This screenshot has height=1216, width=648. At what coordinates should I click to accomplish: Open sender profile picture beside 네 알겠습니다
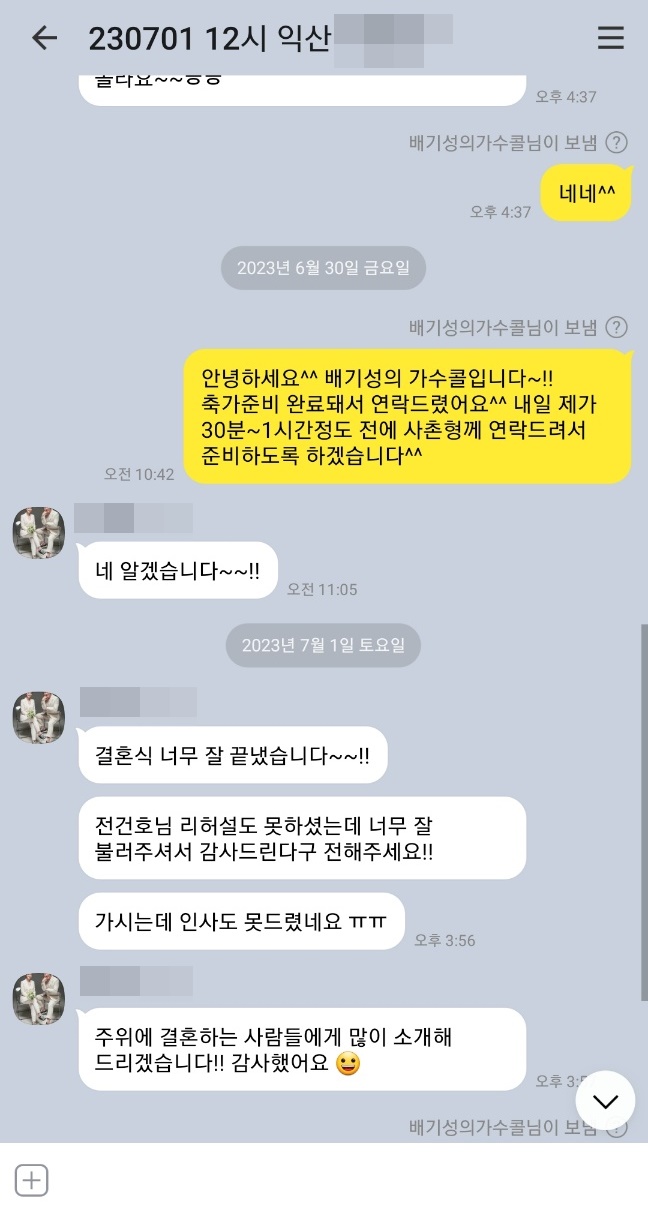[39, 532]
